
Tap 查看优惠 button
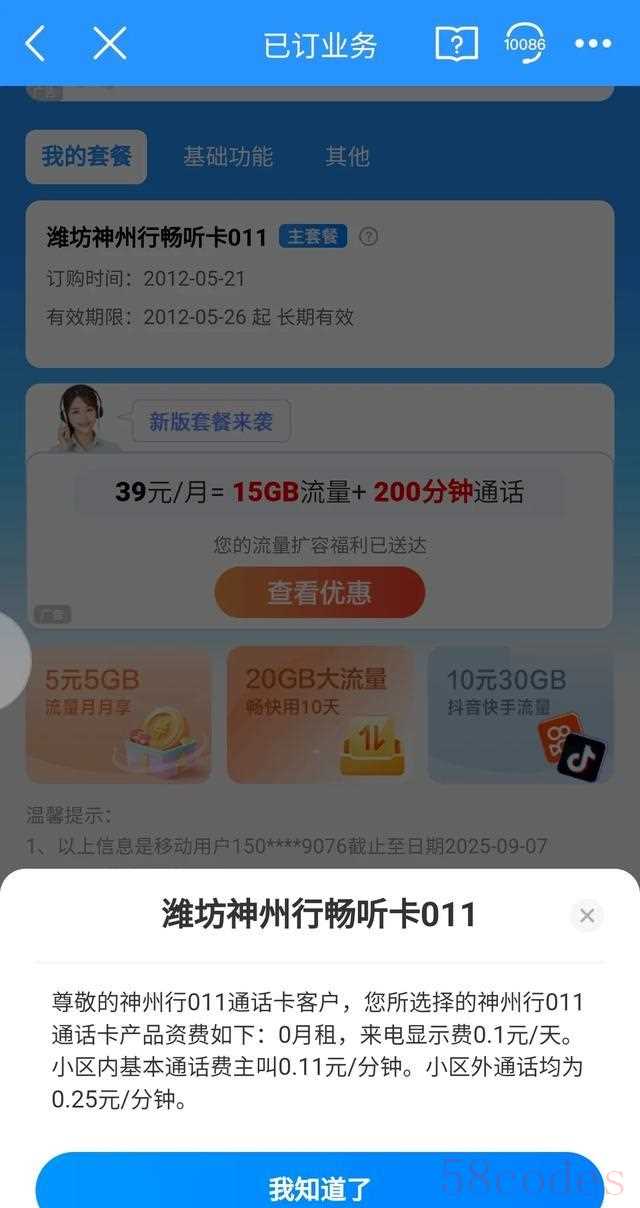point(319,592)
